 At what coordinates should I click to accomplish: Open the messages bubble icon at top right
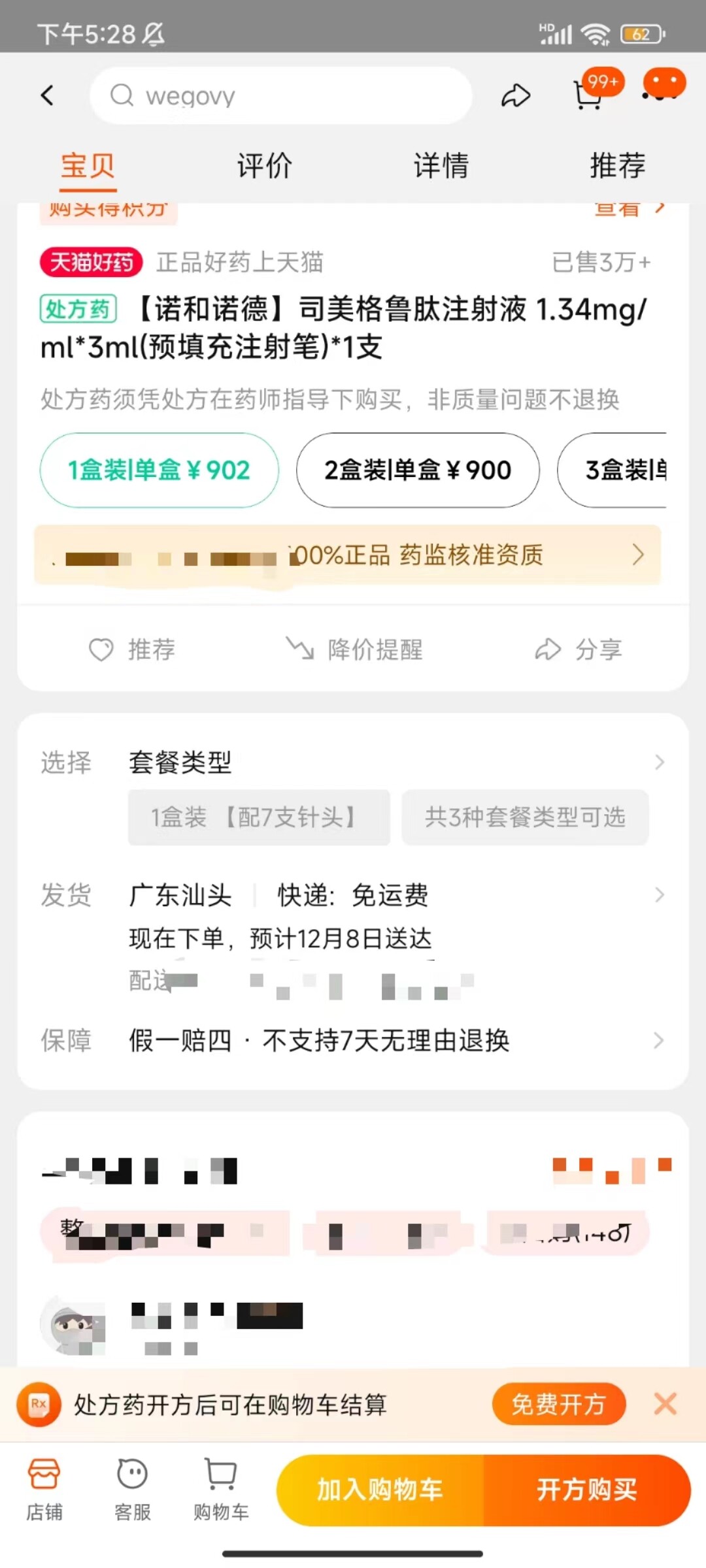[x=664, y=86]
